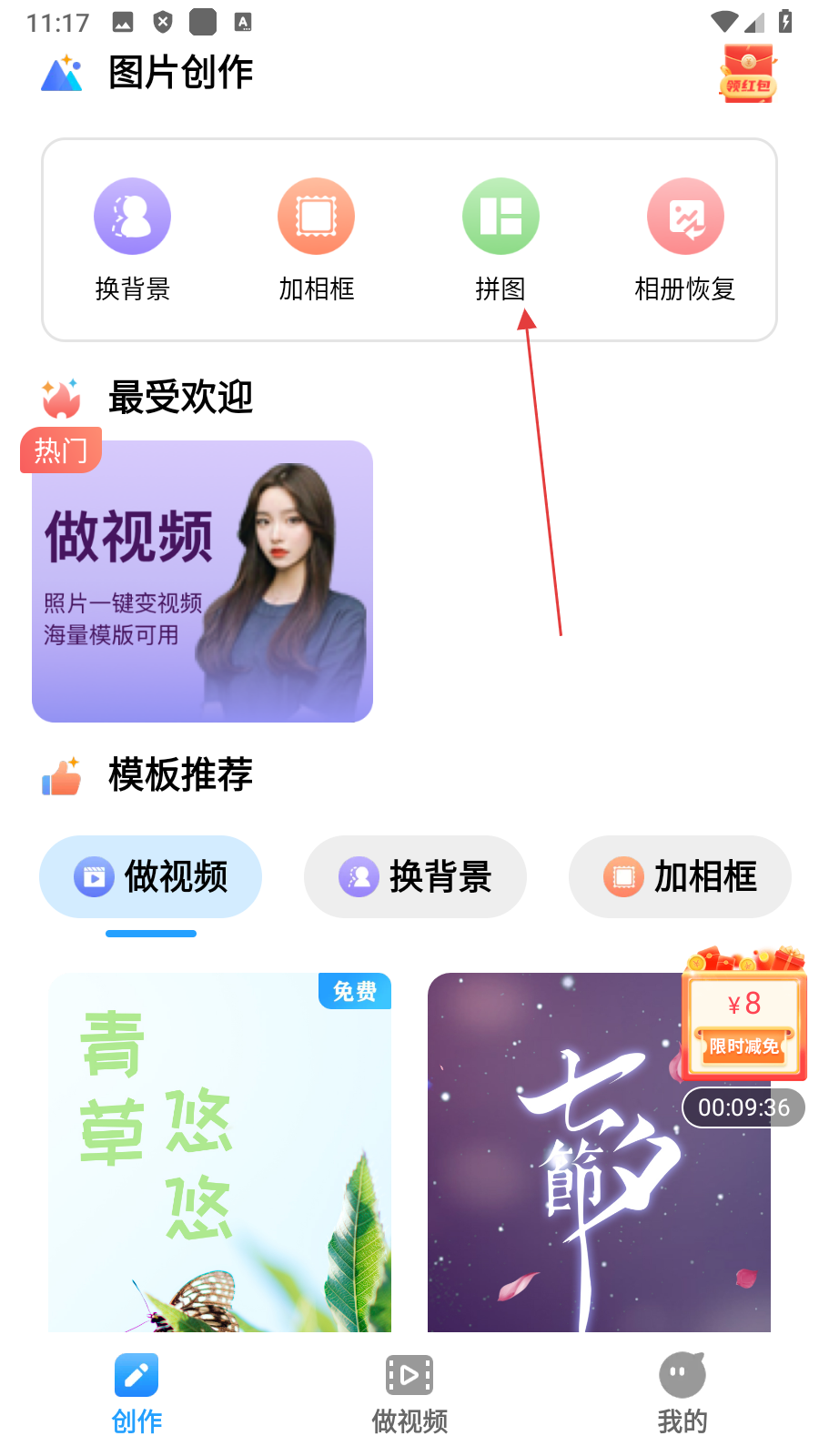Screen dimensions: 819x1456
Task: Go to the 我的 profile tab
Action: click(682, 1394)
